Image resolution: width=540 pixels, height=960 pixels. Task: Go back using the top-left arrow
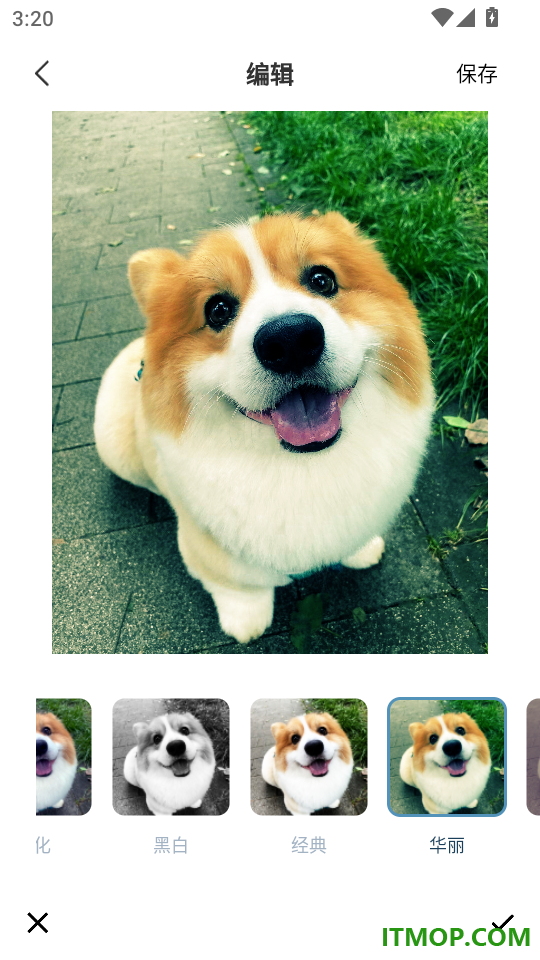coord(42,73)
